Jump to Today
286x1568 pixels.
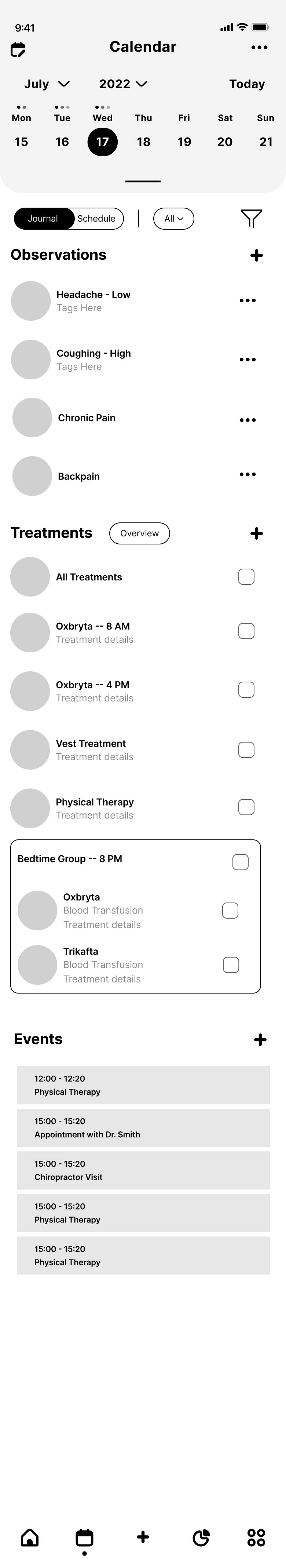coord(246,84)
